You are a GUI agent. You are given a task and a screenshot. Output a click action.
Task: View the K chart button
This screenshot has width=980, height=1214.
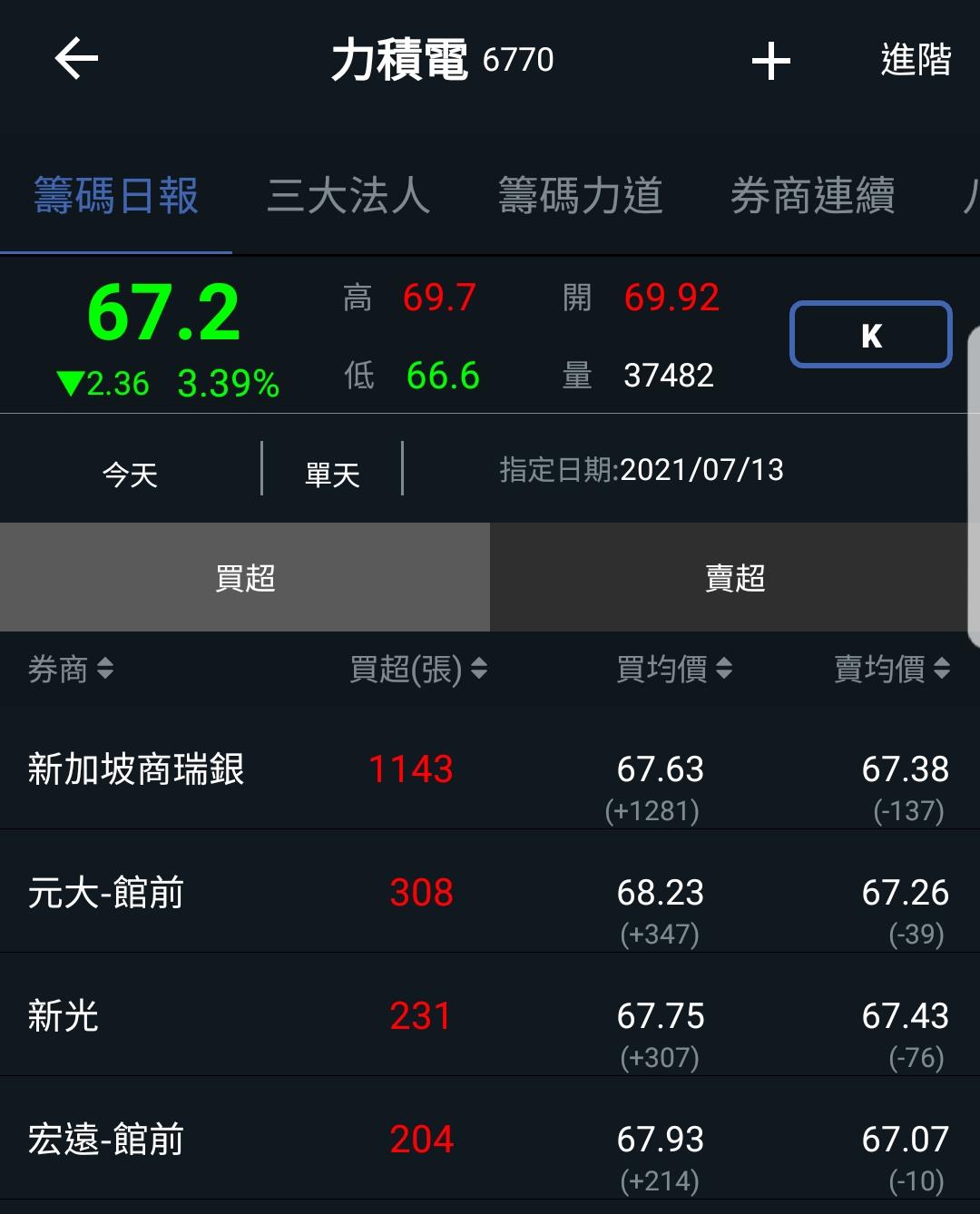tap(870, 335)
